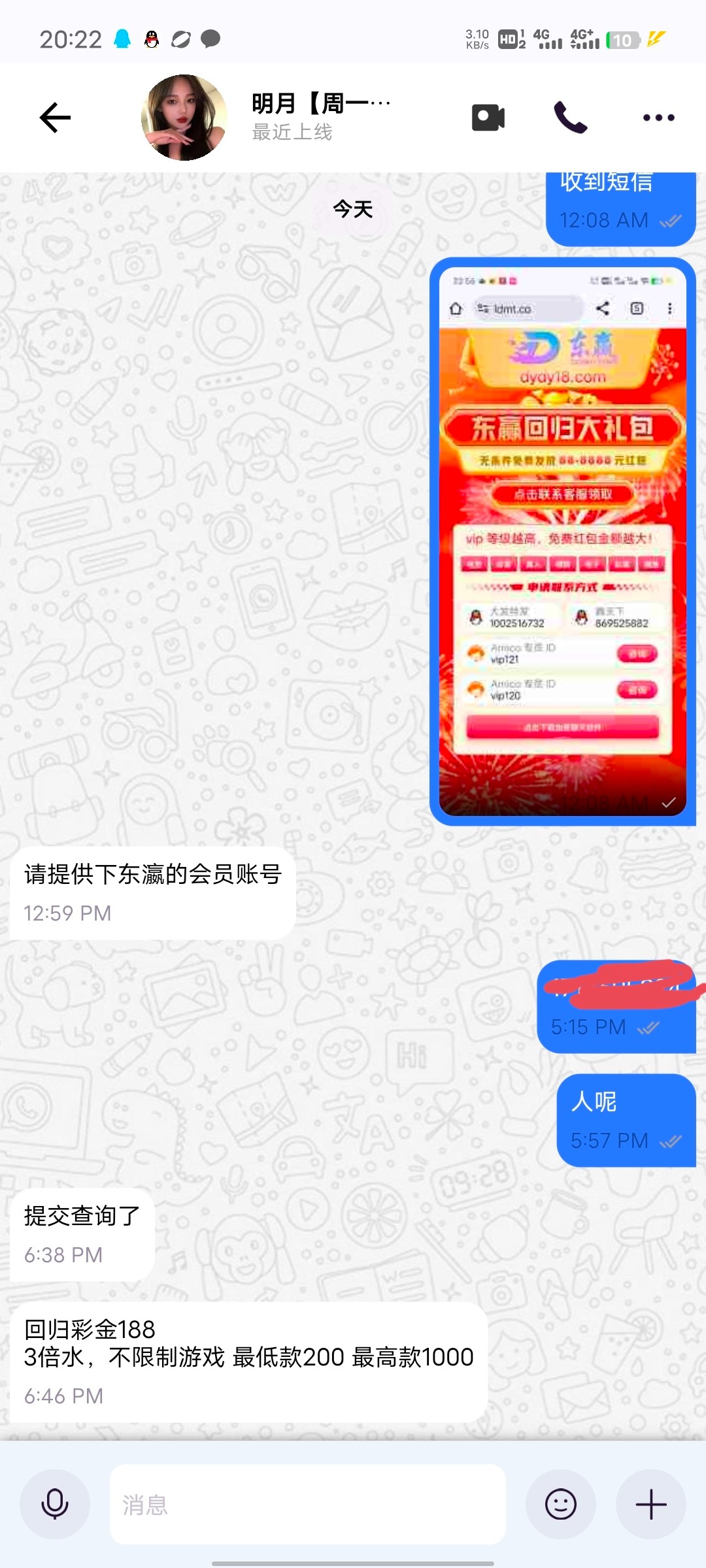
Task: Go back to the chat list
Action: tap(55, 118)
